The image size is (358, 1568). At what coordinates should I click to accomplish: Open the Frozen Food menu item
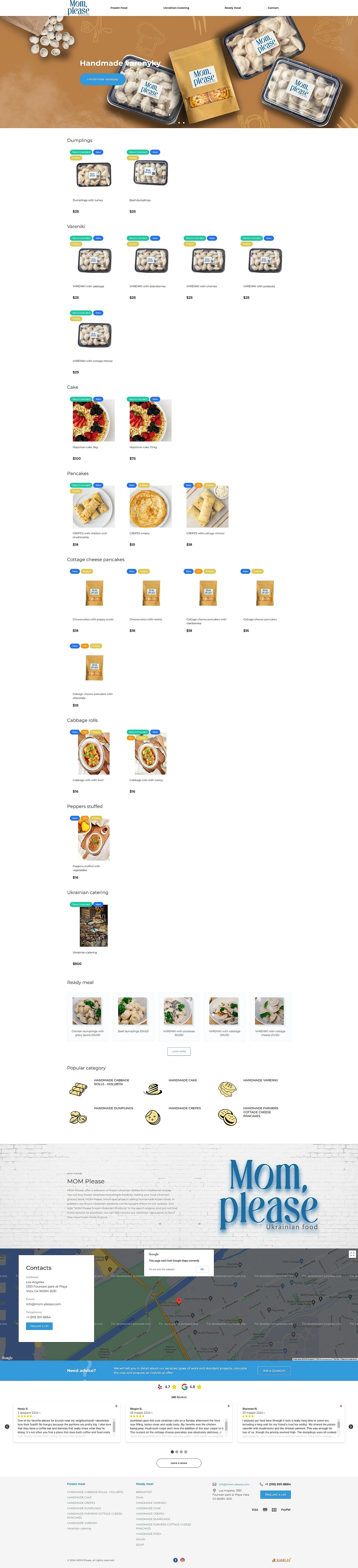click(118, 8)
